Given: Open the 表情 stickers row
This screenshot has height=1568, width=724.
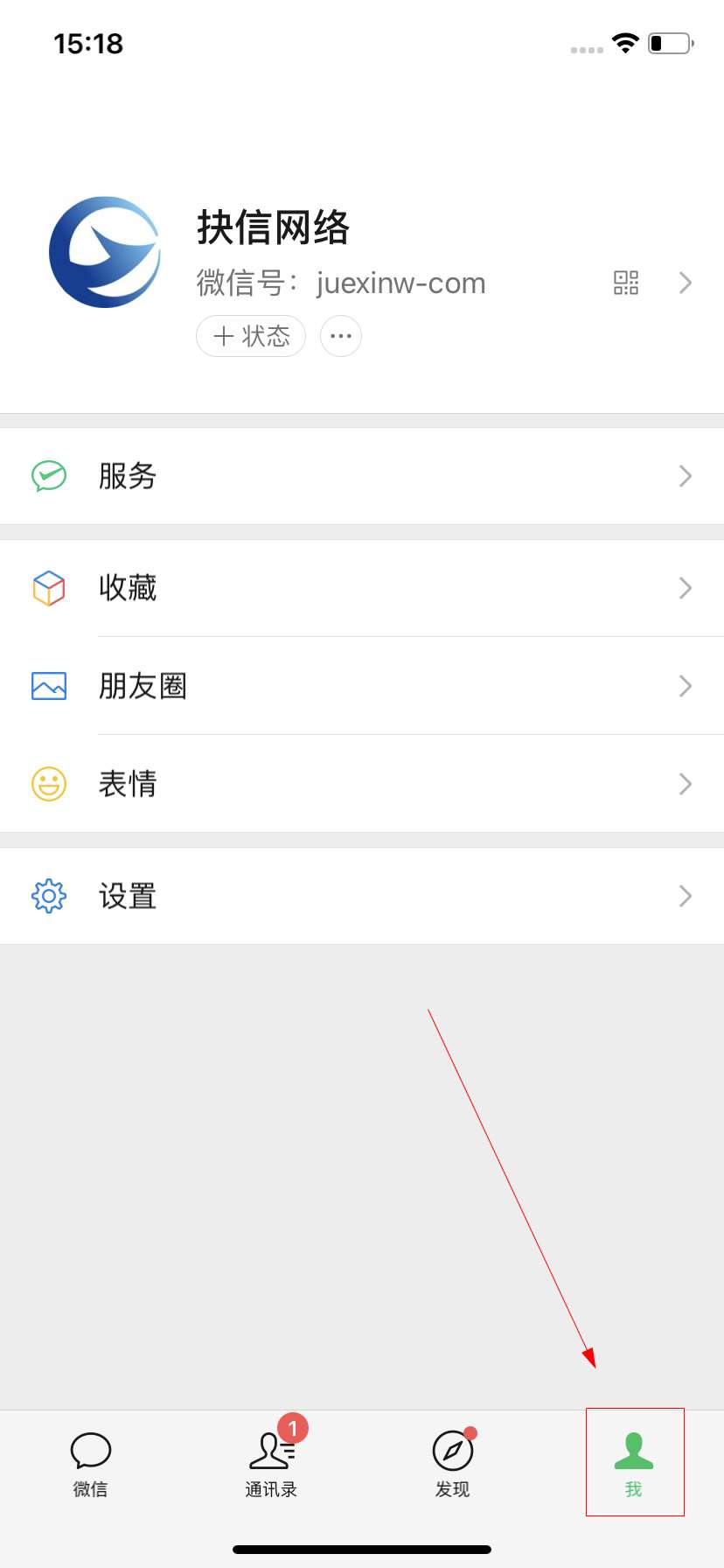Looking at the screenshot, I should [x=362, y=784].
